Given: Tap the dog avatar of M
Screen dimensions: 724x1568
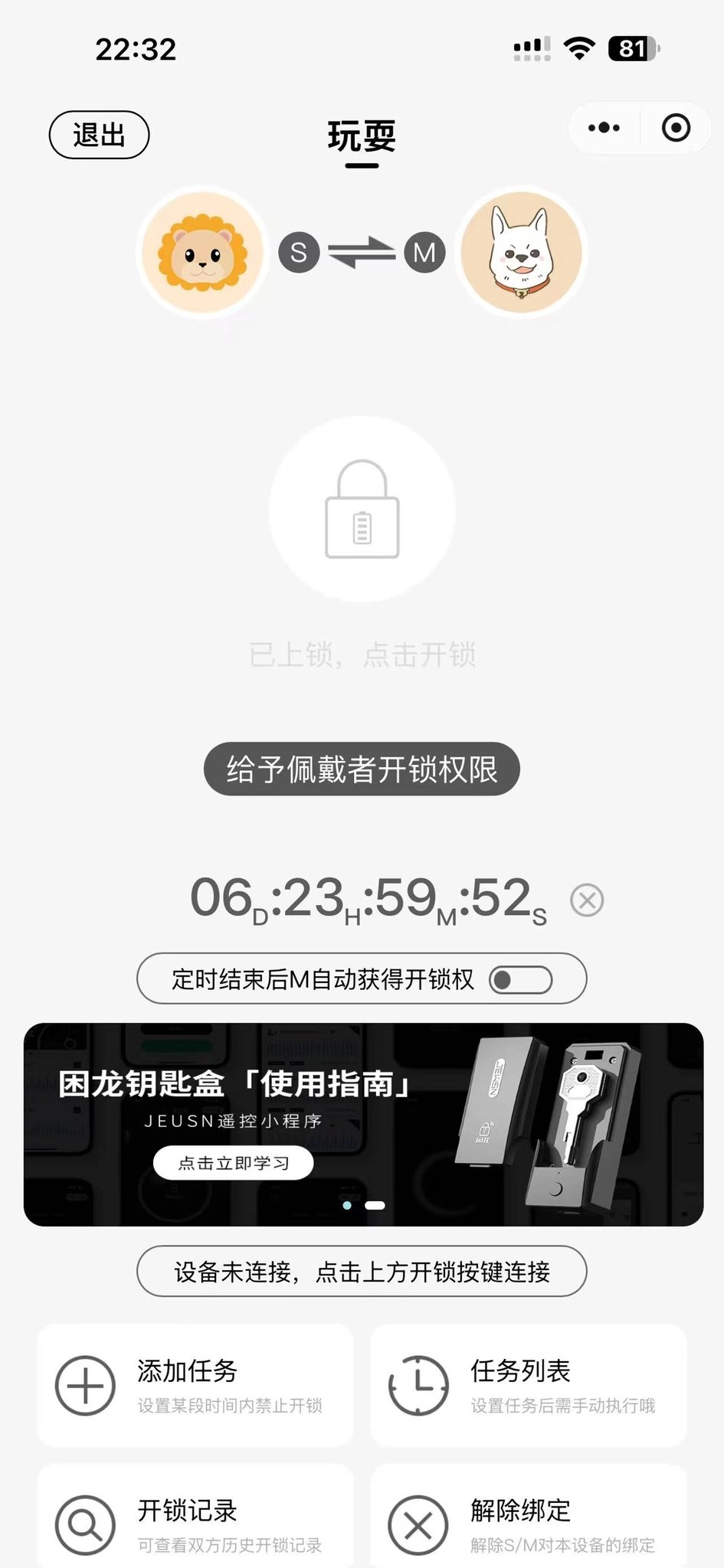Looking at the screenshot, I should pyautogui.click(x=521, y=252).
